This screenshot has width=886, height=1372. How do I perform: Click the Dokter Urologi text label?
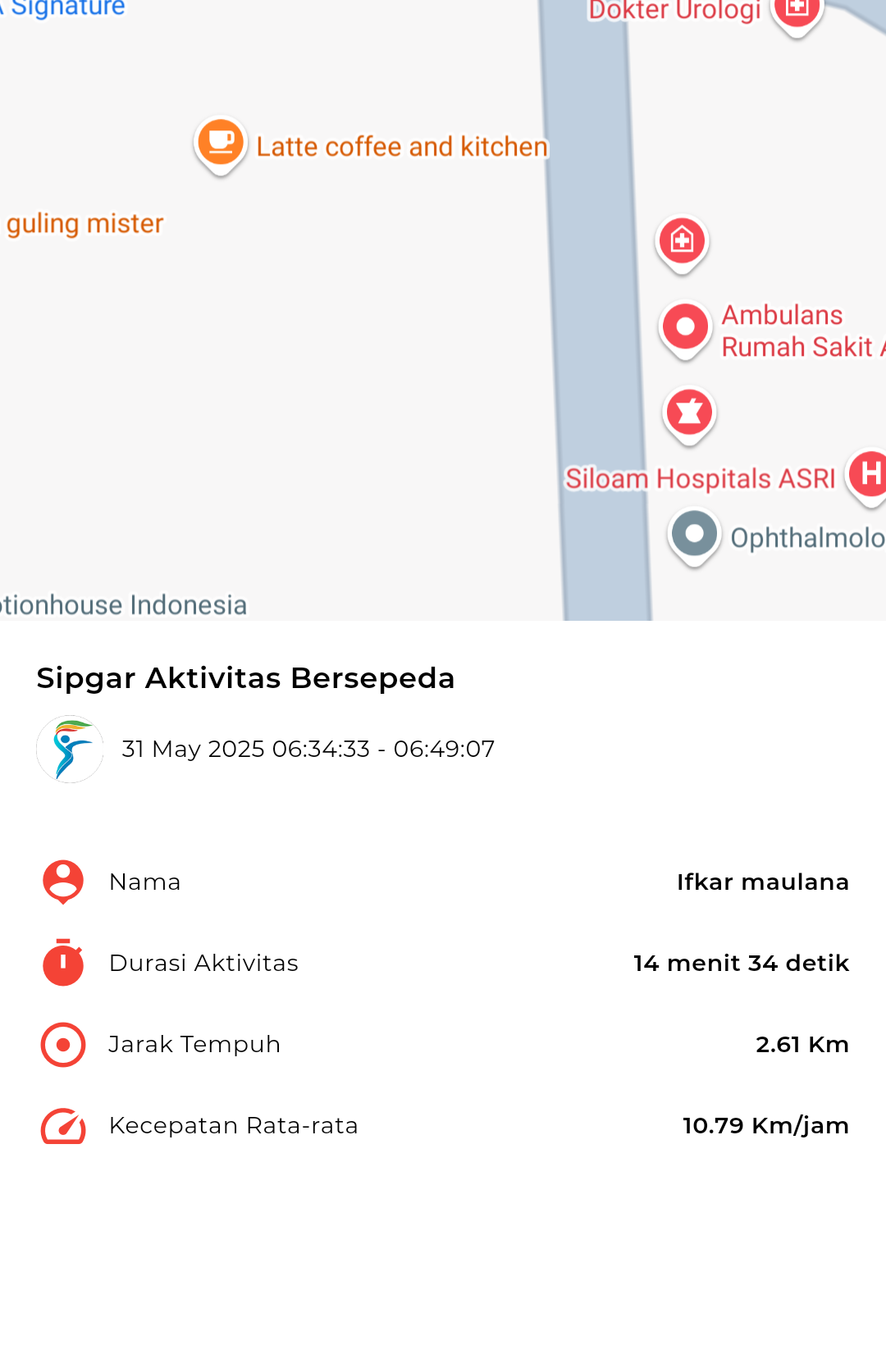coord(671,12)
